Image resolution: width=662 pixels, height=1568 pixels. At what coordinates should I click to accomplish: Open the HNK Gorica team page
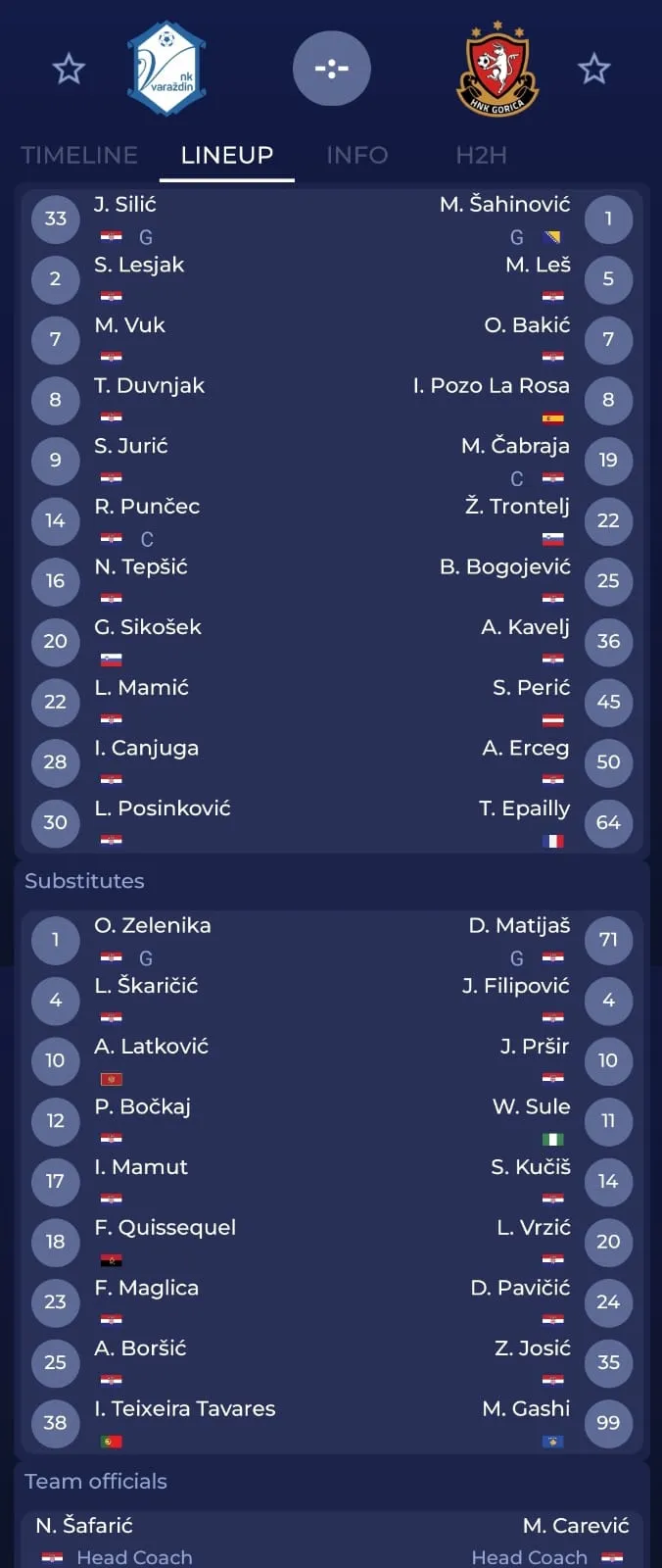[497, 69]
